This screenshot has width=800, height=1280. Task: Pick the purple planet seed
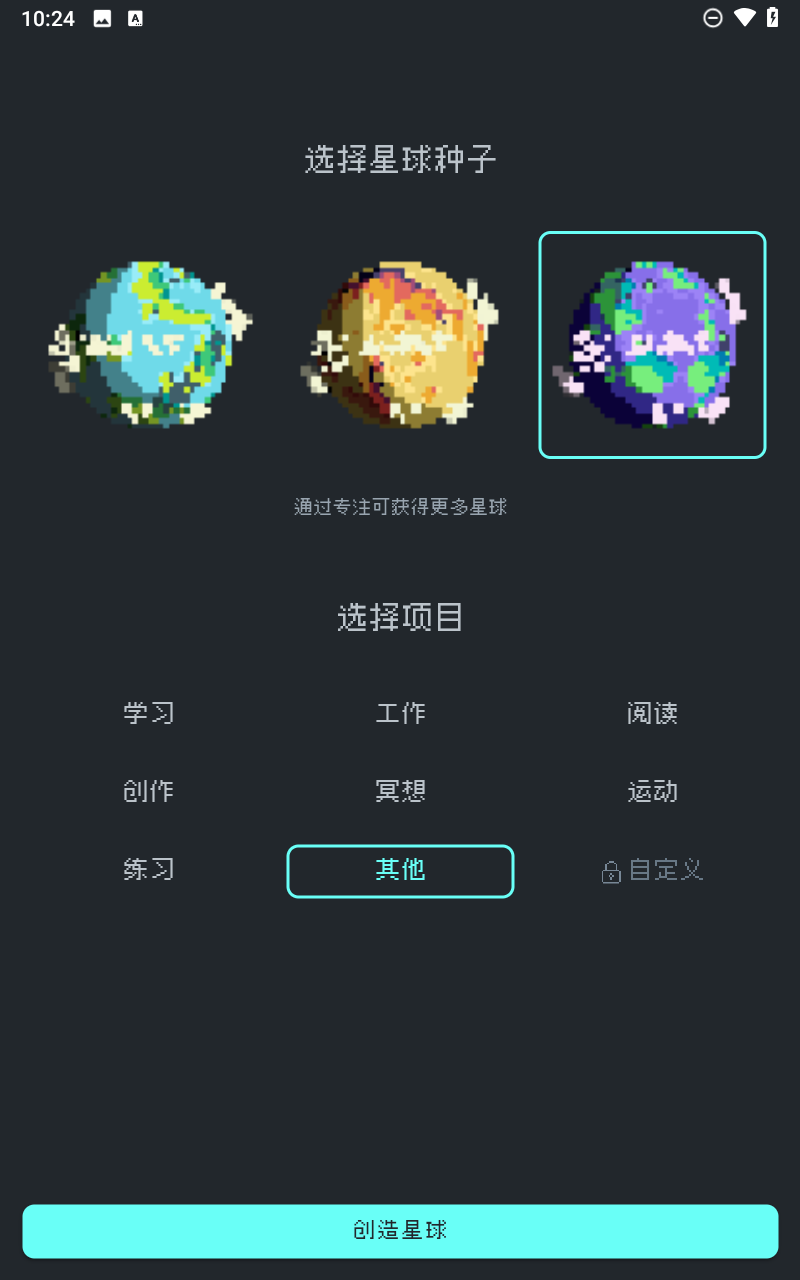[652, 345]
